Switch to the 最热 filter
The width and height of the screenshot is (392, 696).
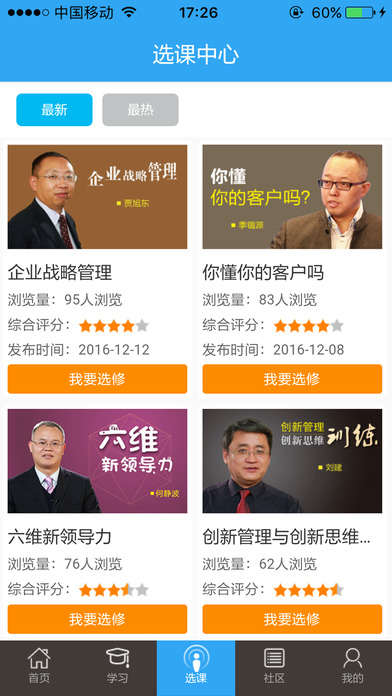click(x=140, y=110)
